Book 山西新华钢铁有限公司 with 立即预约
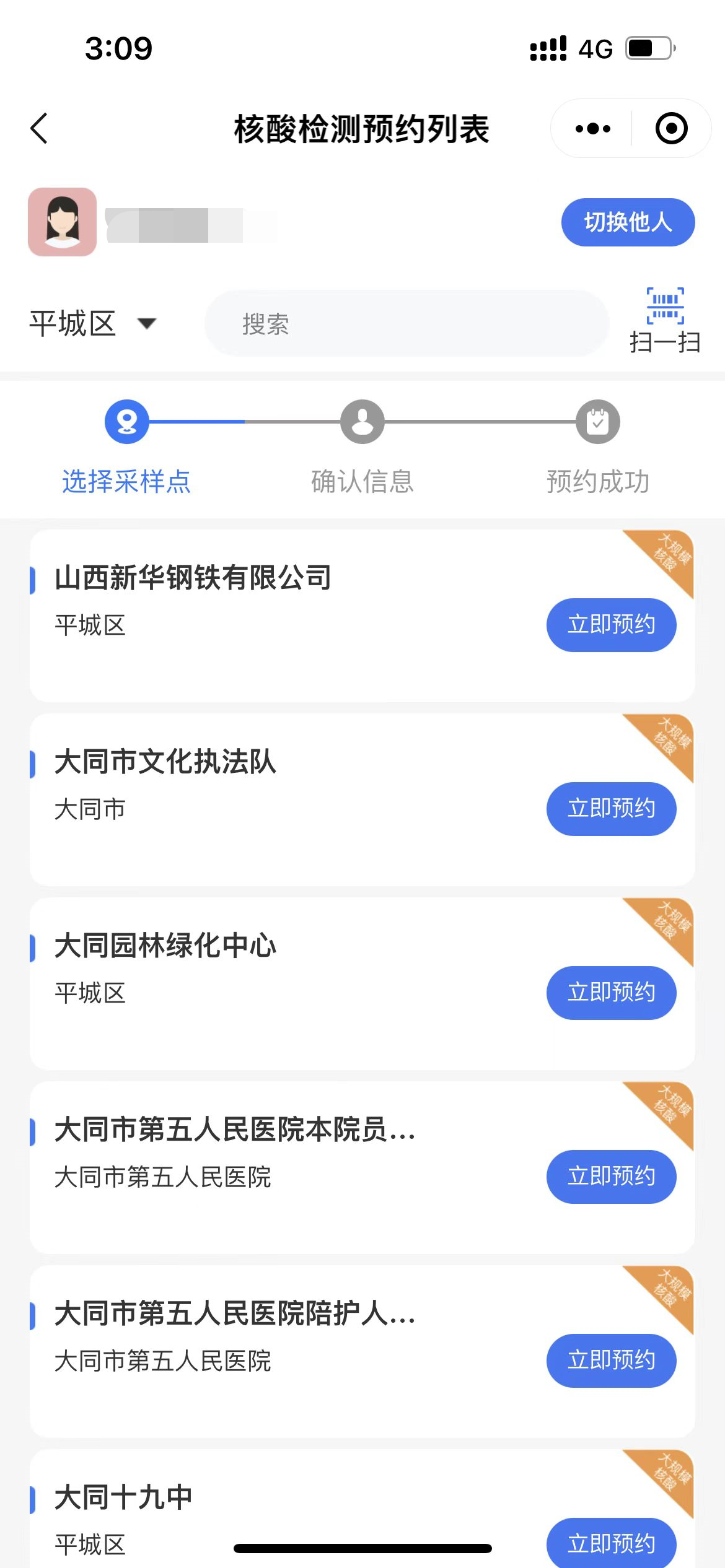 611,625
